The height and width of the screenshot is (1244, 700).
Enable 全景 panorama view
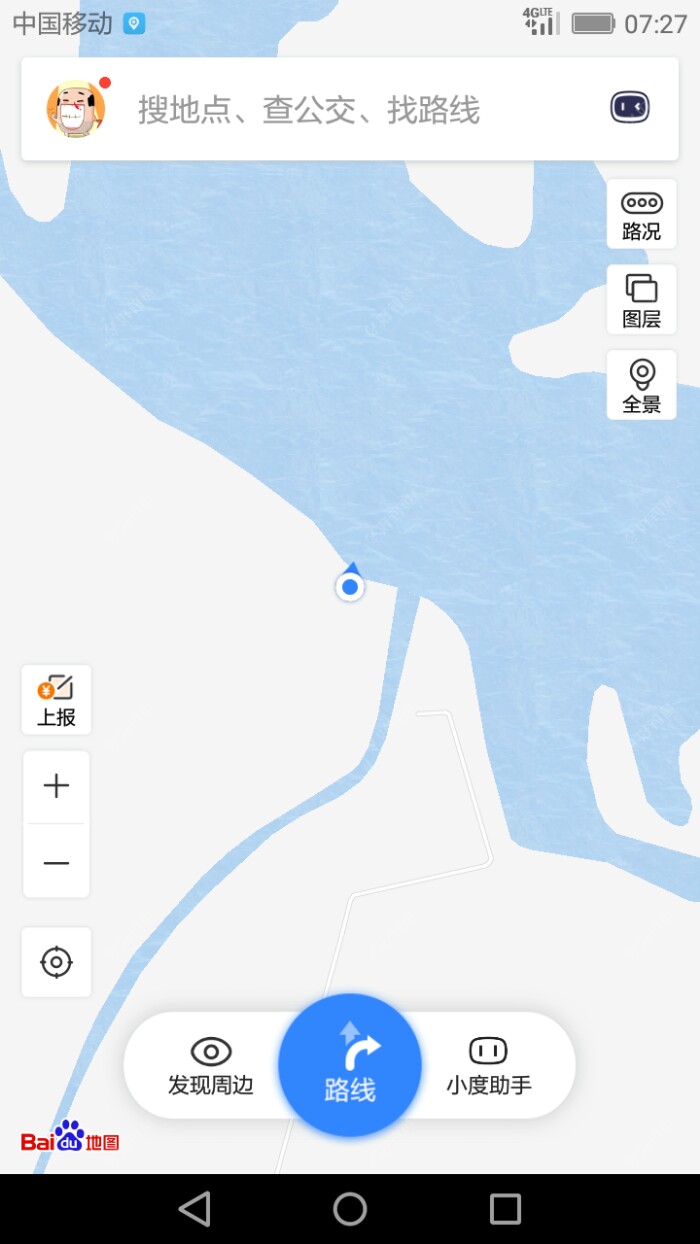(641, 385)
